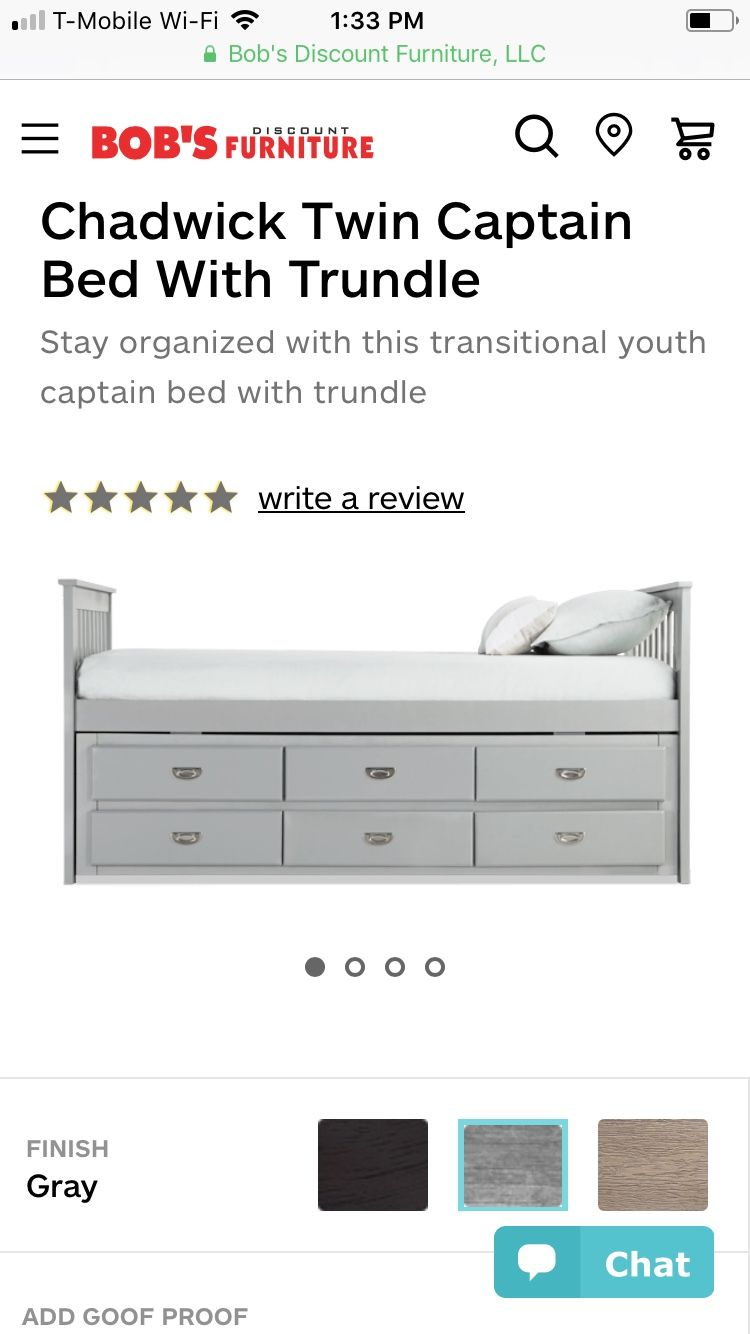Open the hamburger menu

pos(40,138)
